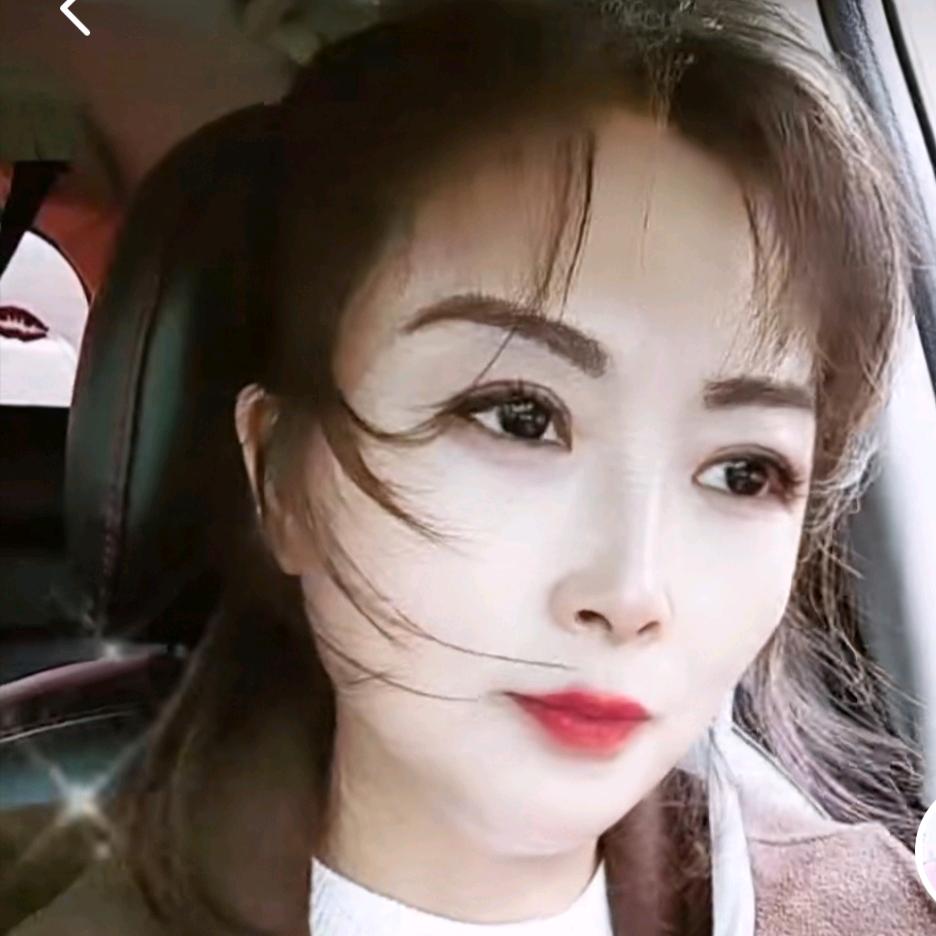Go back using the top-left arrow
Screen dimensions: 936x936
[x=74, y=14]
